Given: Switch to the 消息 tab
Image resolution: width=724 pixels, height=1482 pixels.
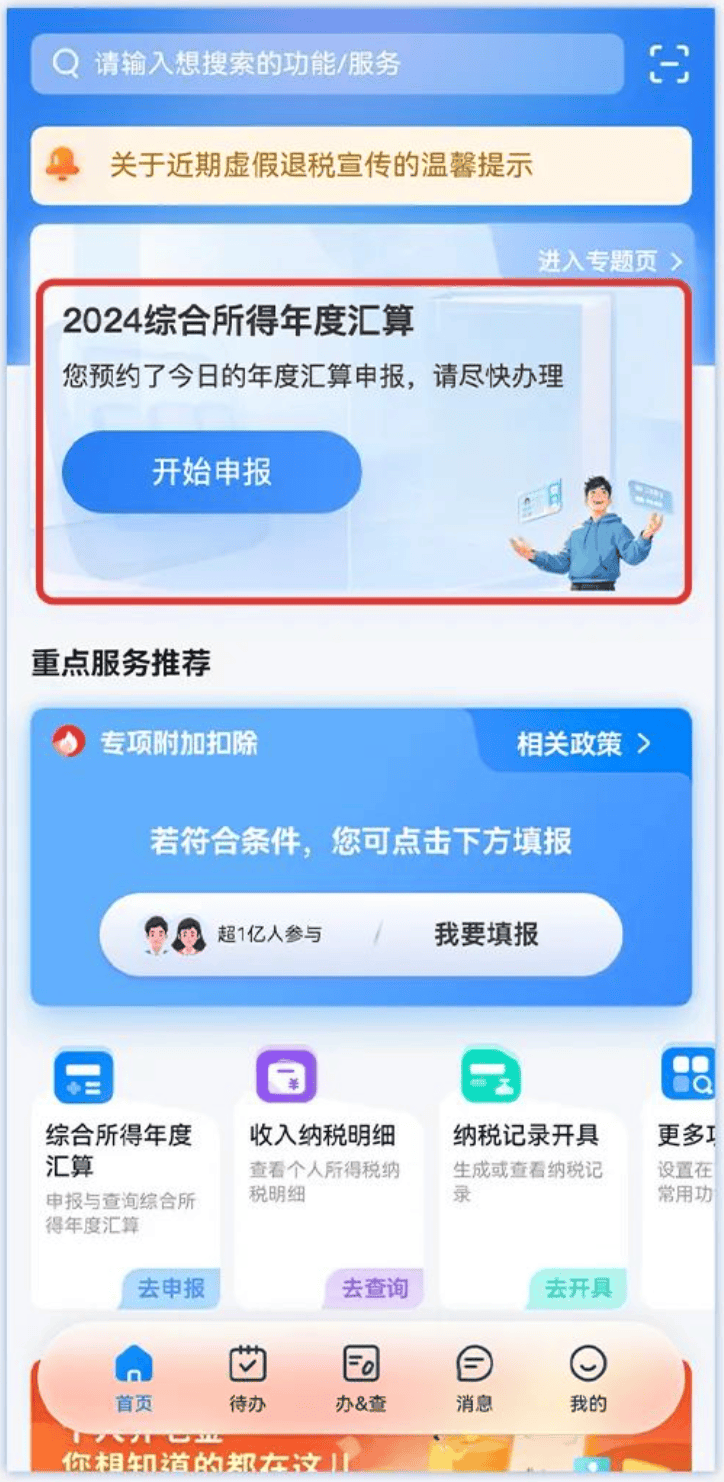Looking at the screenshot, I should pos(474,1378).
